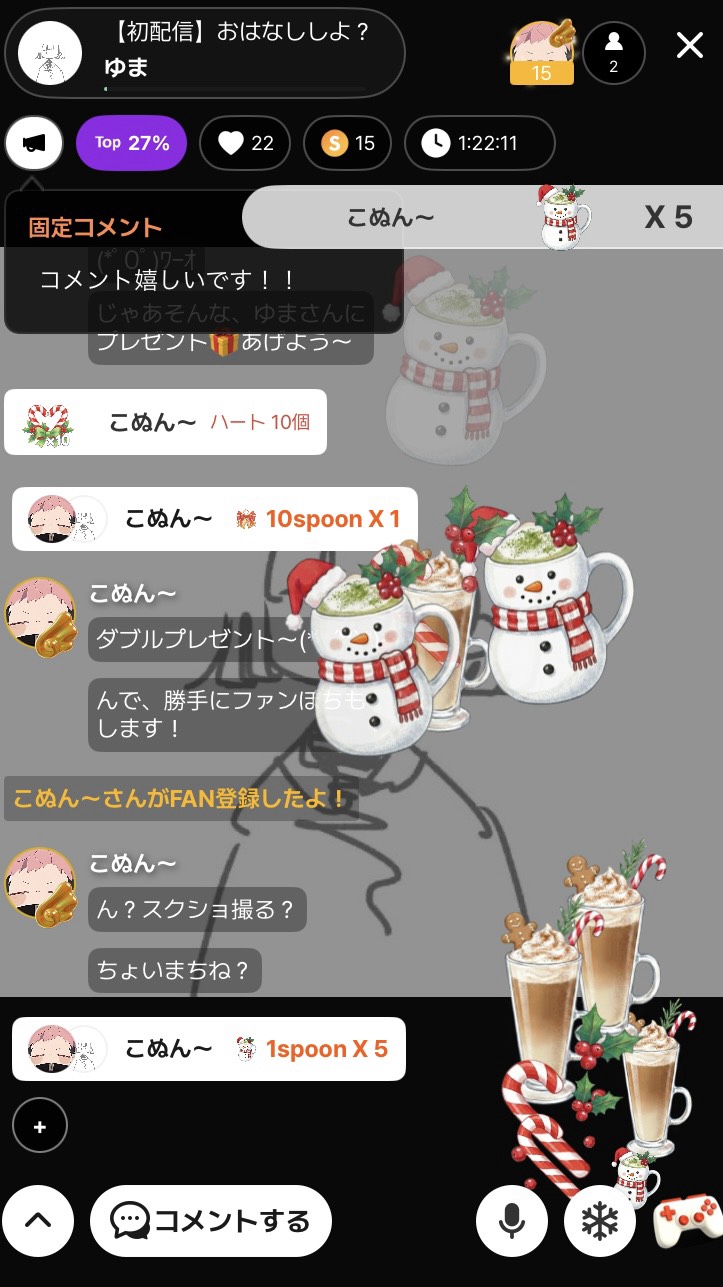
Task: Open the game controller icon
Action: 687,1221
